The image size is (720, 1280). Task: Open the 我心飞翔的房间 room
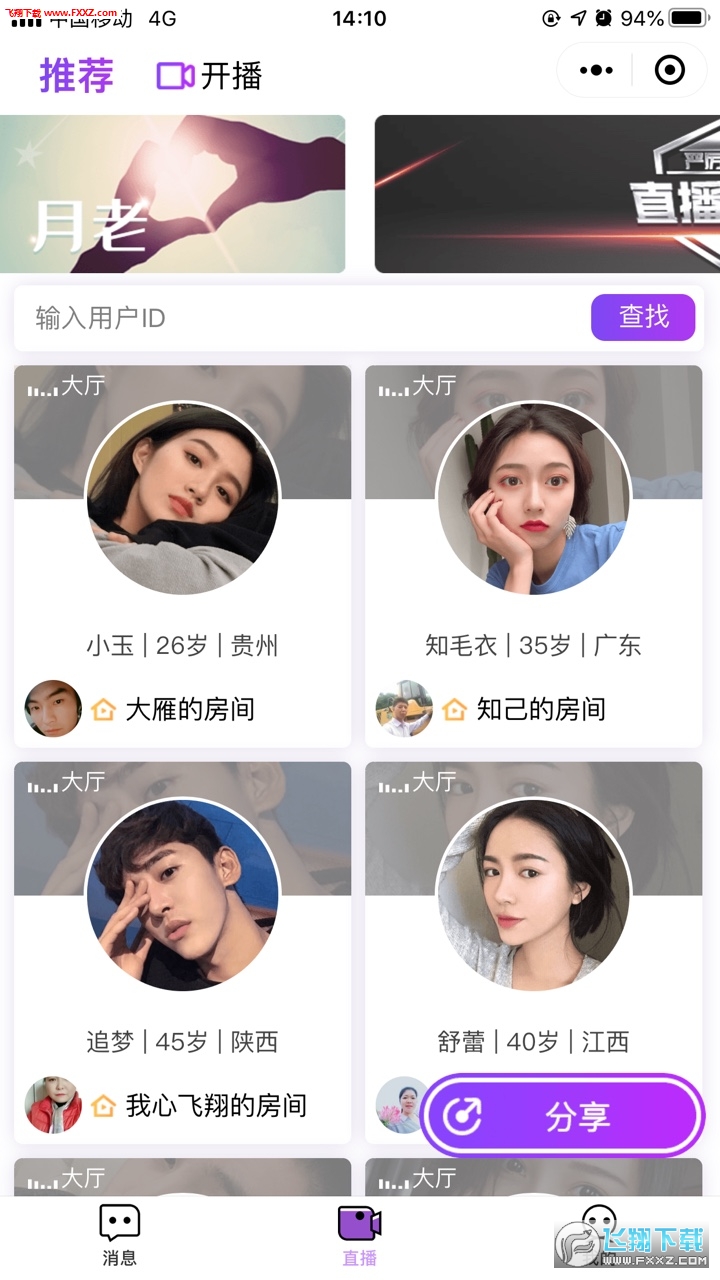pos(216,1105)
